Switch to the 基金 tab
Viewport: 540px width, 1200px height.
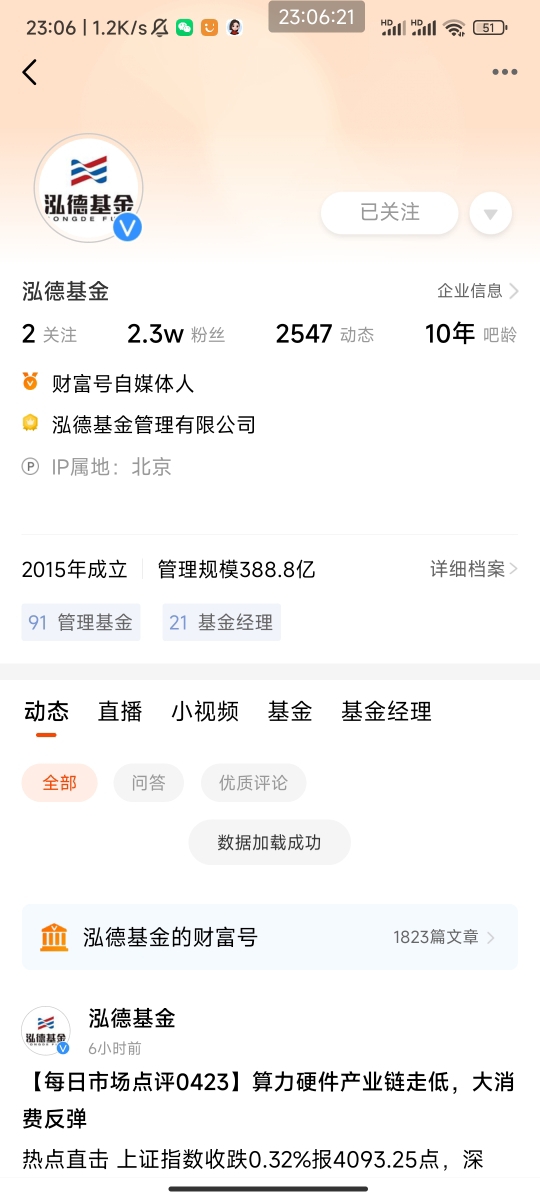tap(290, 711)
